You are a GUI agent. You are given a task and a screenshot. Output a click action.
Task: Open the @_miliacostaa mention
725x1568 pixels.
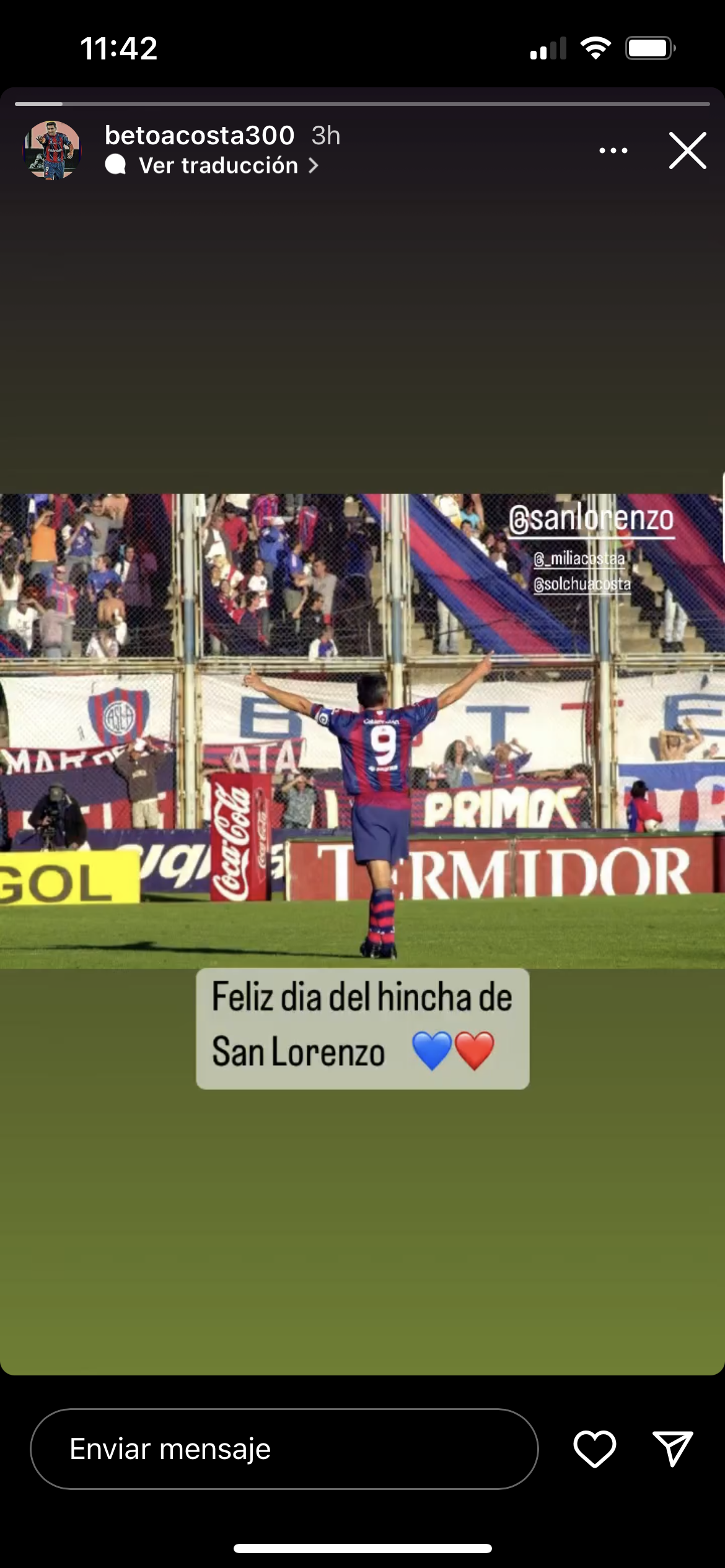click(579, 559)
